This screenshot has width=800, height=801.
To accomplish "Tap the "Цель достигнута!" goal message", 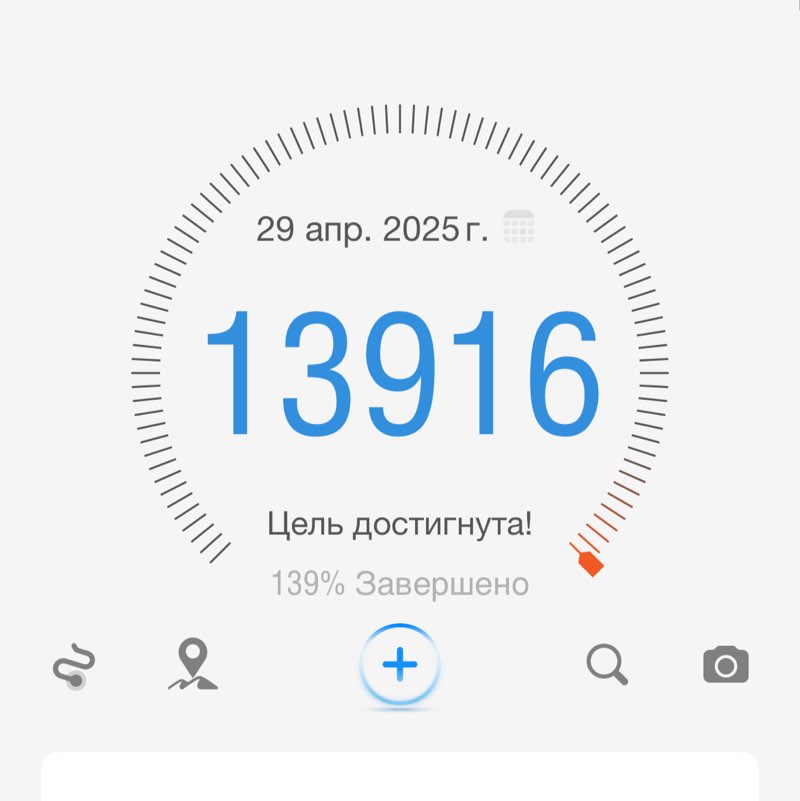I will coord(400,522).
